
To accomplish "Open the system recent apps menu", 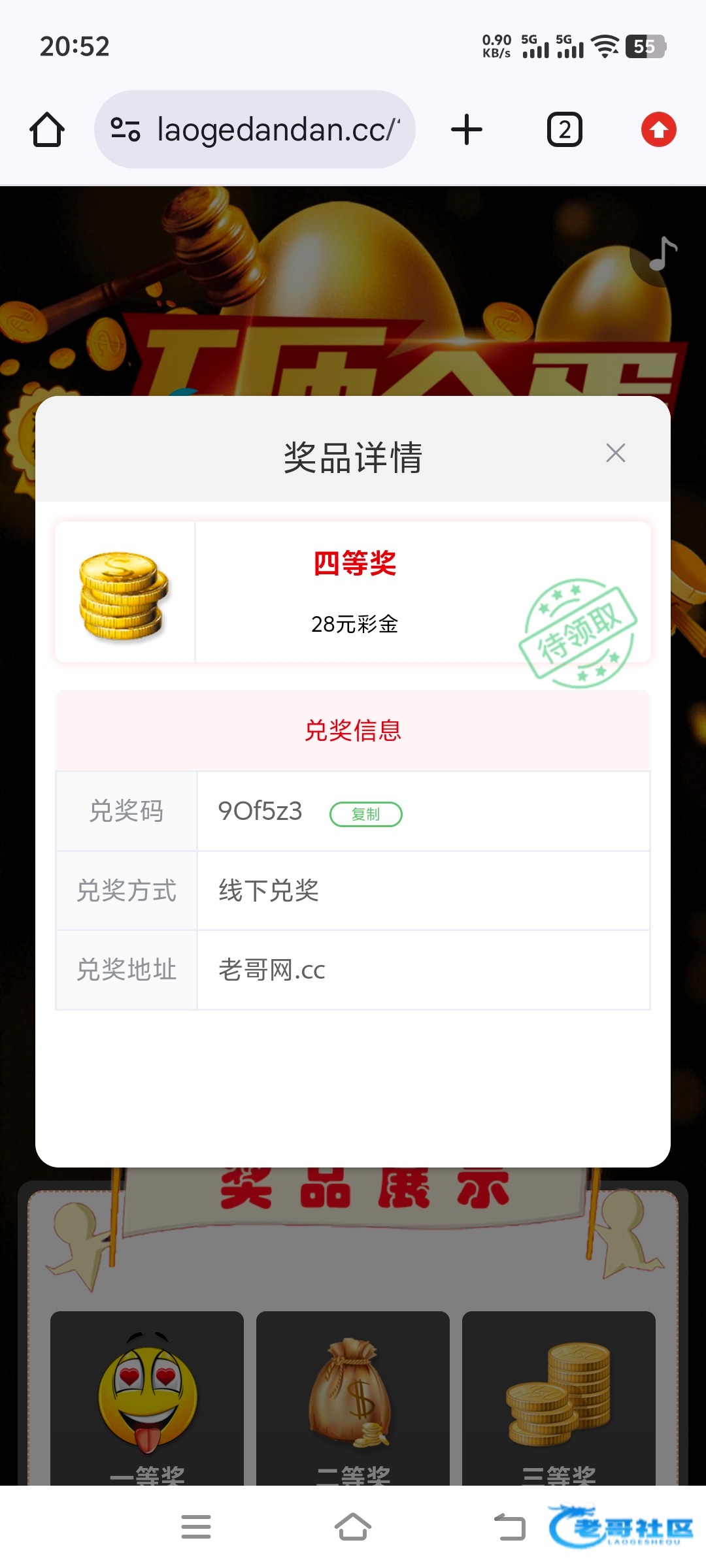I will pyautogui.click(x=196, y=1527).
